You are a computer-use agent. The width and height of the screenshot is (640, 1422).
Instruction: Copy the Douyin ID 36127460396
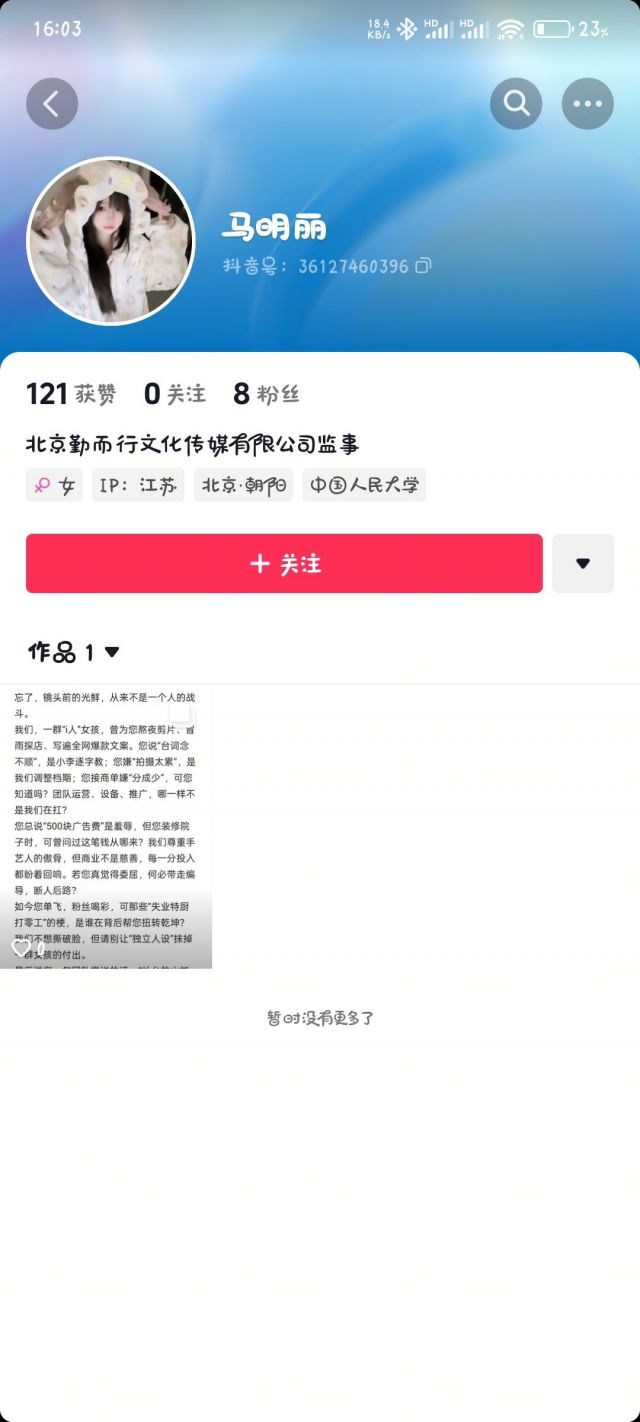coord(424,266)
